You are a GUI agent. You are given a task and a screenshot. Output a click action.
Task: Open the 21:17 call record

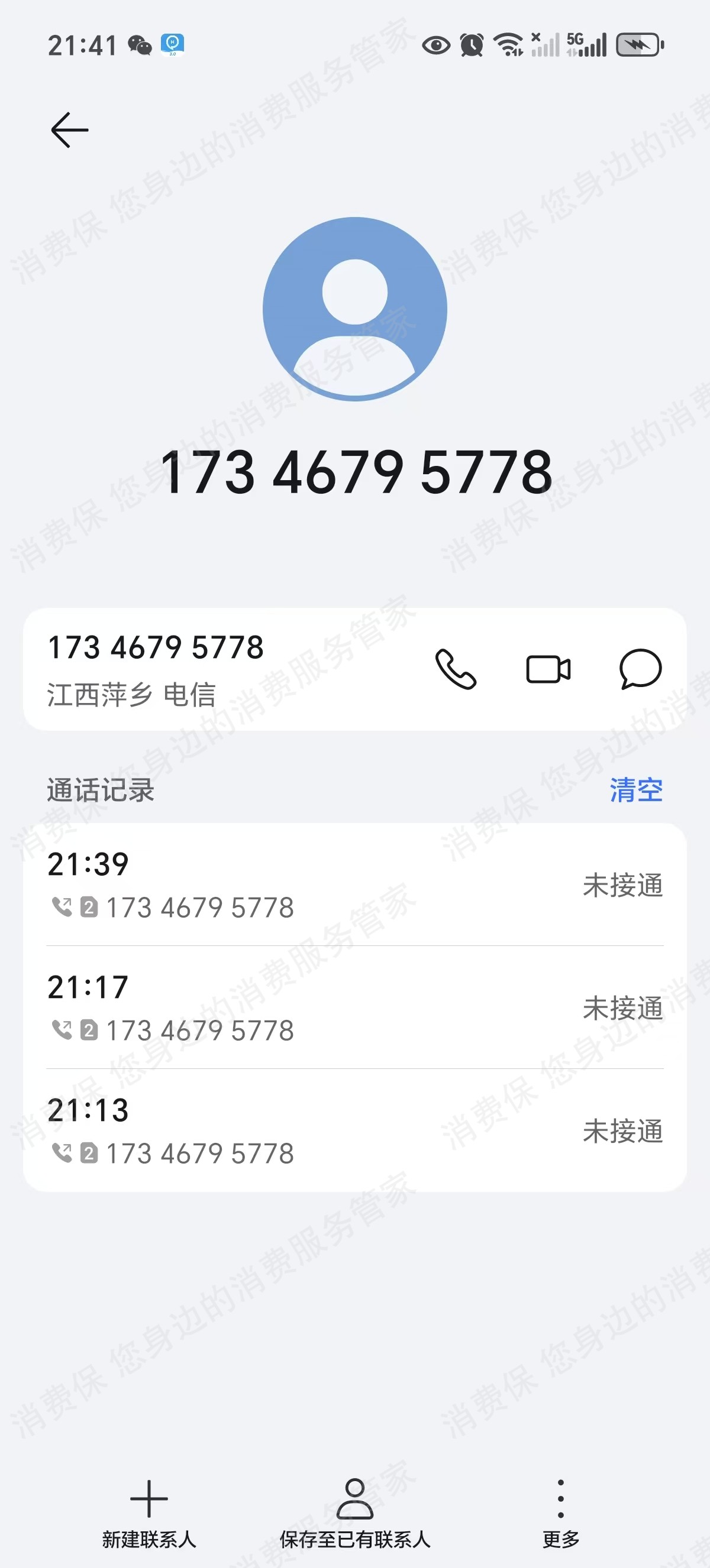coord(355,1007)
